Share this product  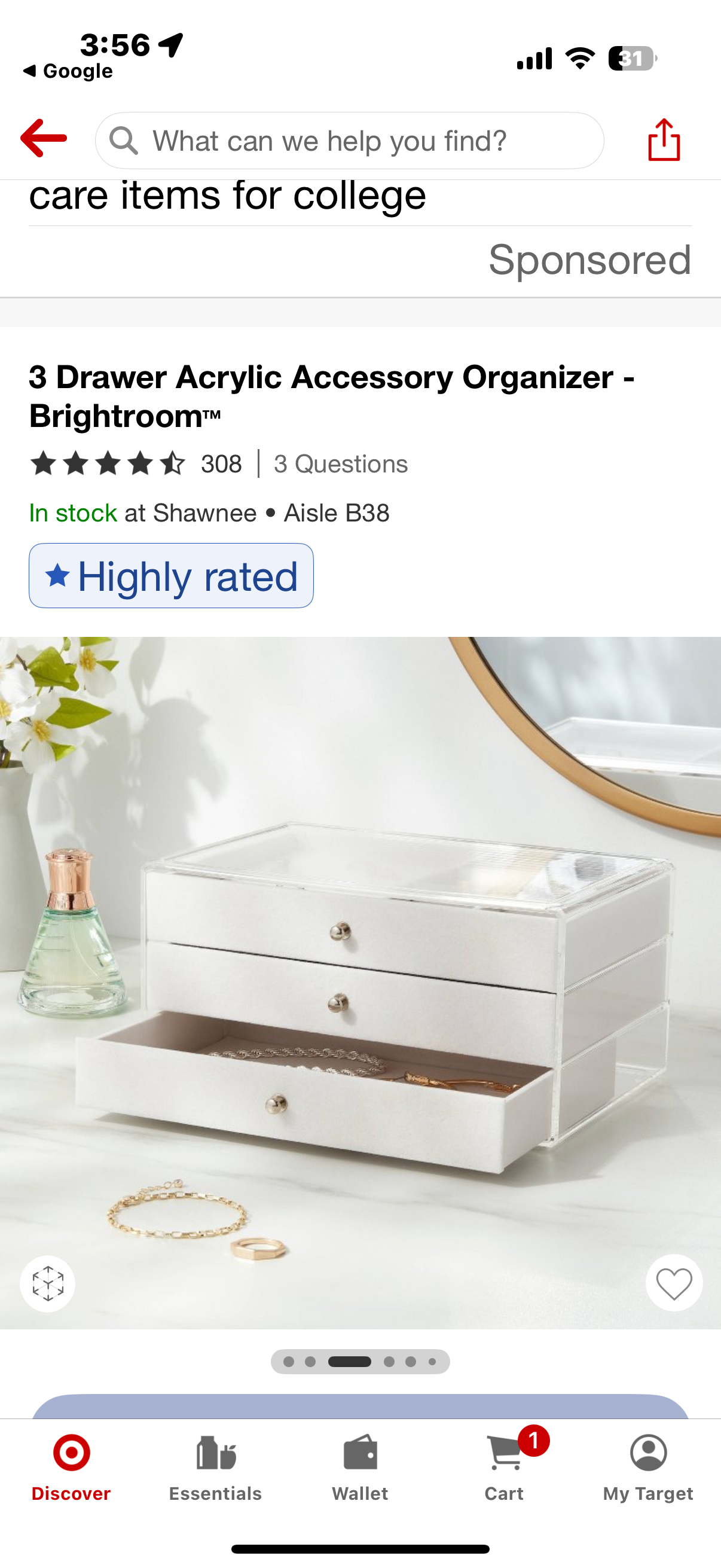[x=663, y=140]
